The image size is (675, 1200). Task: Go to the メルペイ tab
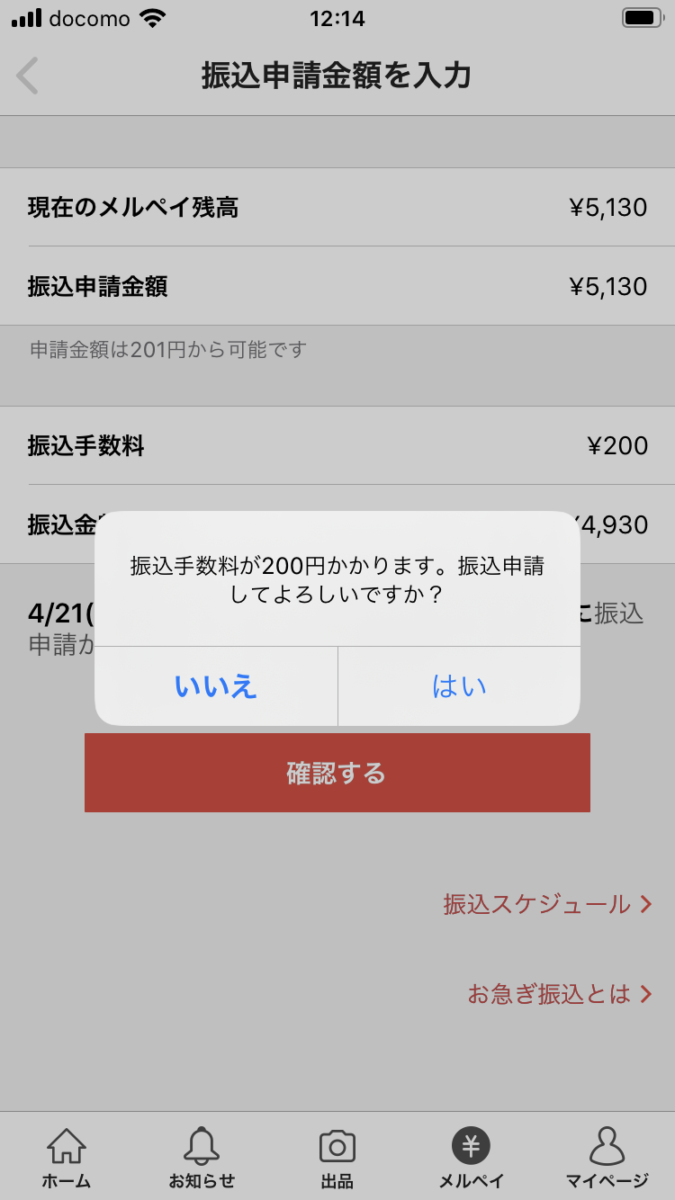click(472, 1158)
